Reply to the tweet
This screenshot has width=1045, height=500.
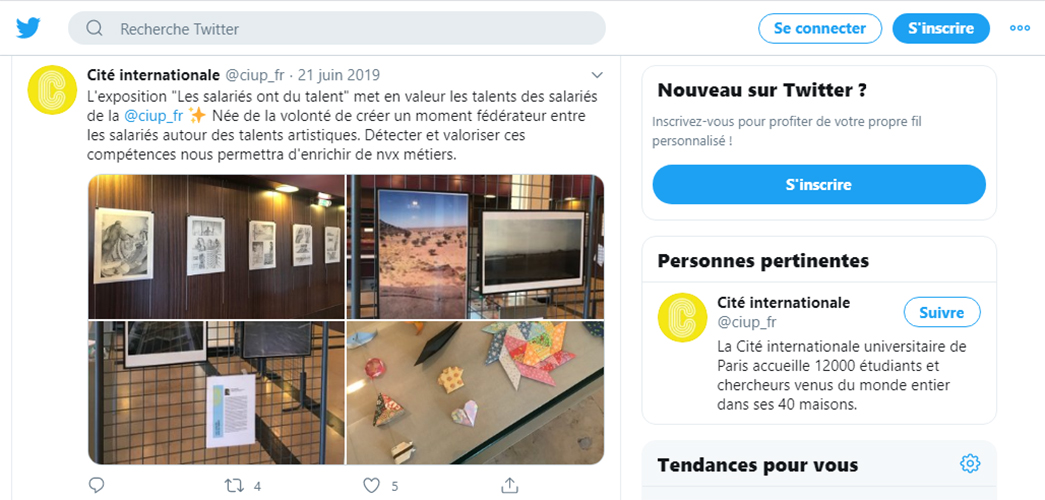pos(97,485)
